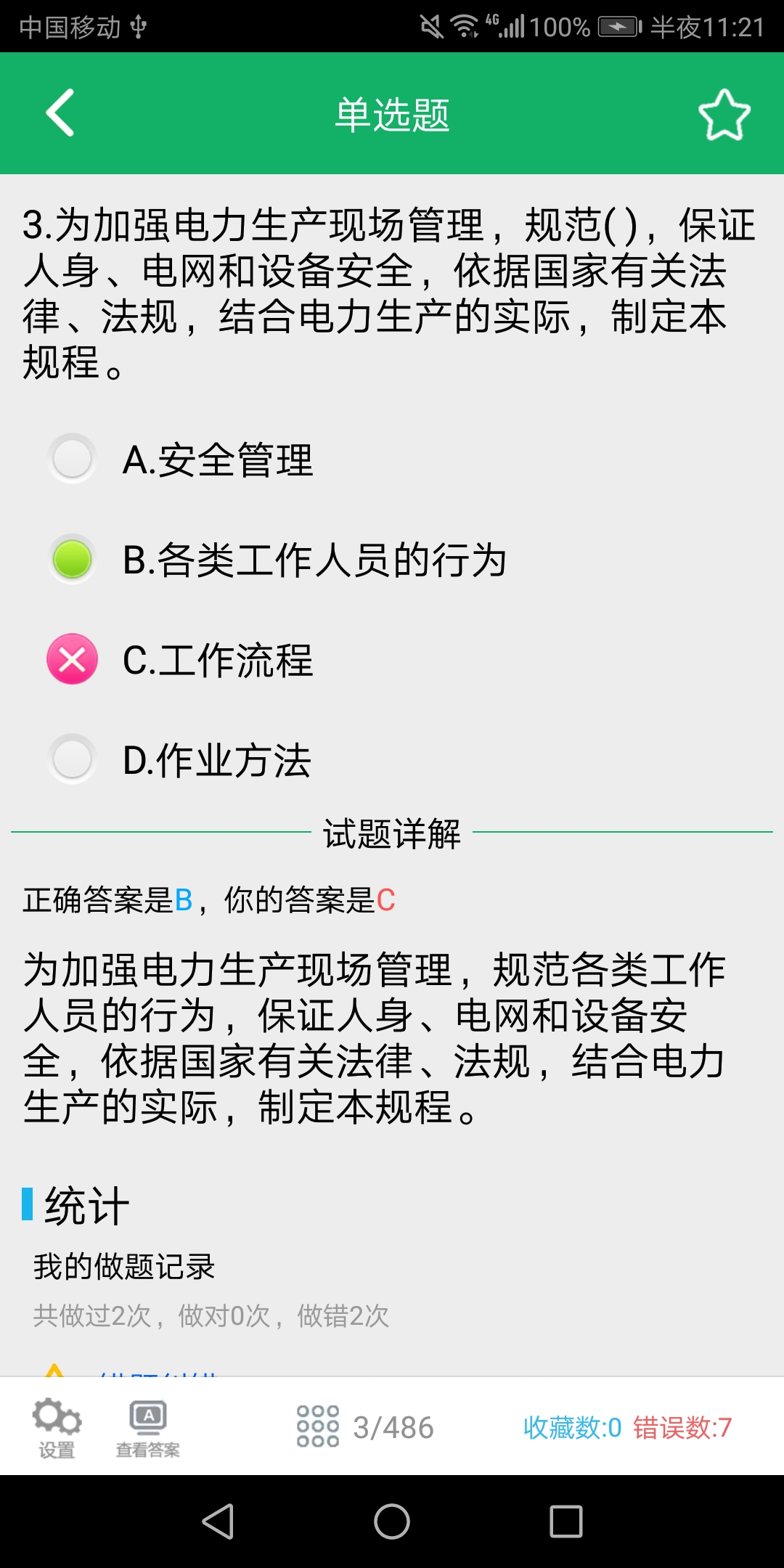This screenshot has height=1568, width=784.
Task: Open the 单选题 title bar
Action: (x=392, y=115)
